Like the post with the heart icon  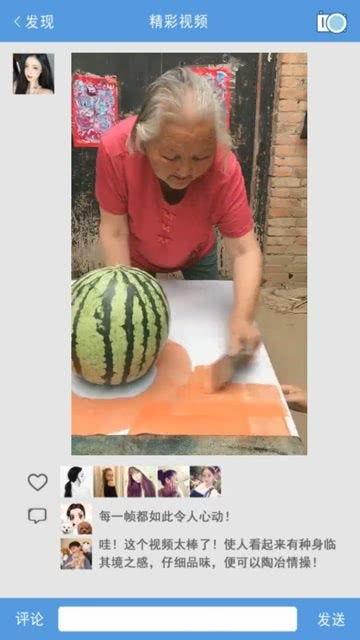pos(38,482)
